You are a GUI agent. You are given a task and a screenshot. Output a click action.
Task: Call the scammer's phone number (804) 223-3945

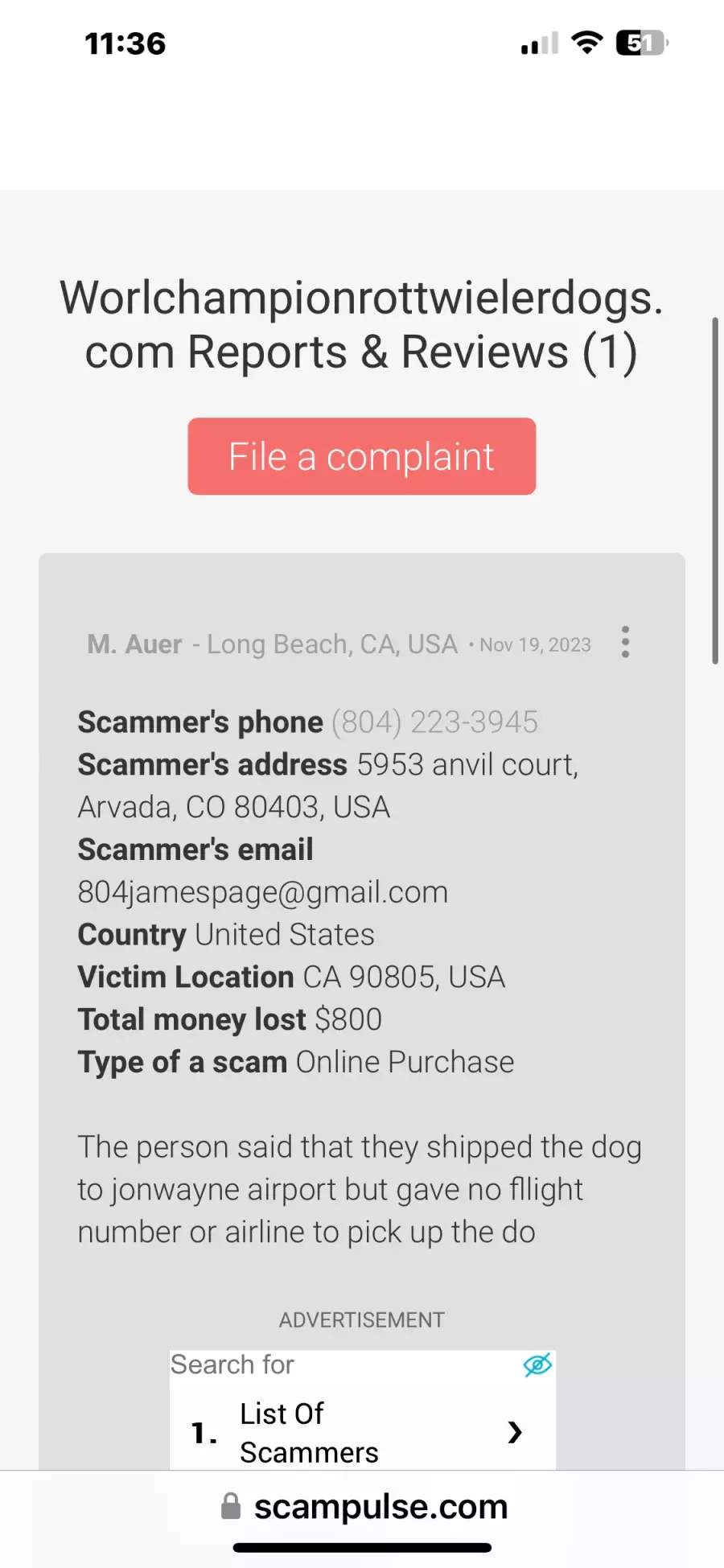click(434, 722)
